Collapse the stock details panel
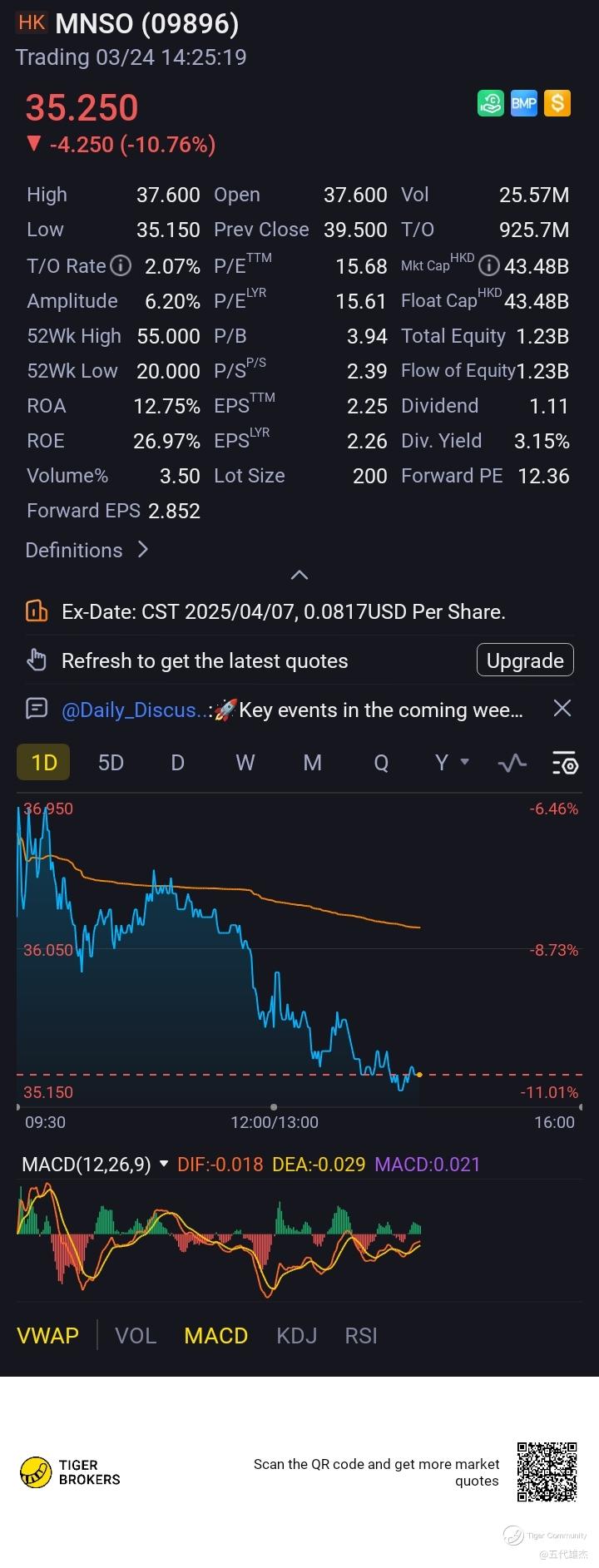Image resolution: width=599 pixels, height=1568 pixels. [x=299, y=575]
